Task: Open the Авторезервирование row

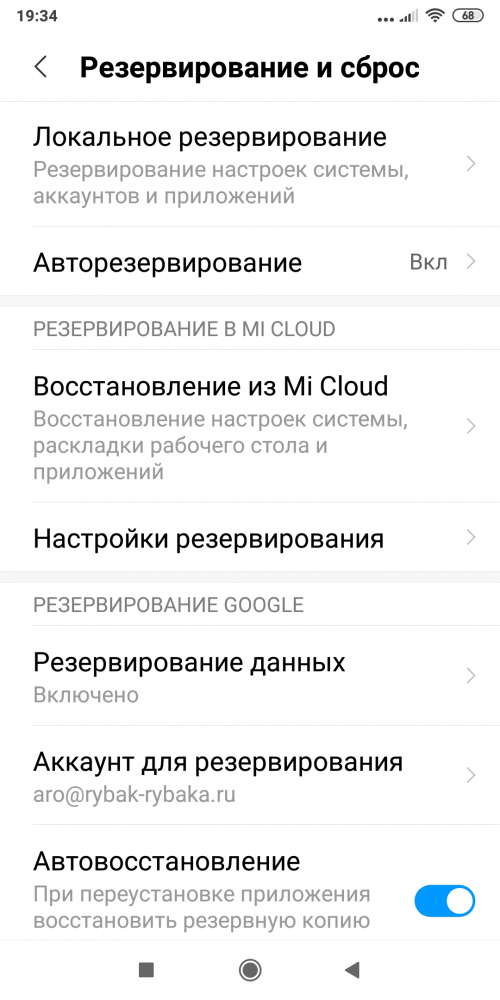Action: [x=250, y=262]
